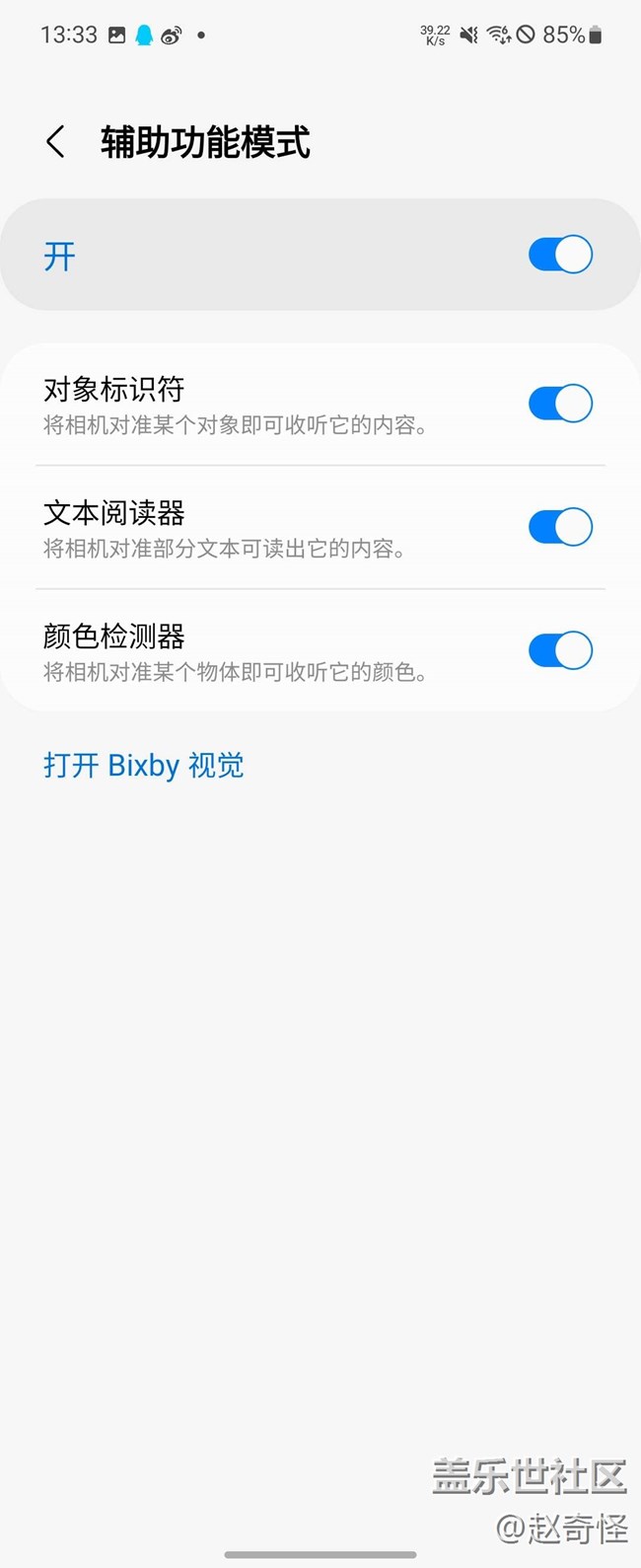Disable the 对象标识符 toggle
This screenshot has width=641, height=1568.
(x=560, y=404)
